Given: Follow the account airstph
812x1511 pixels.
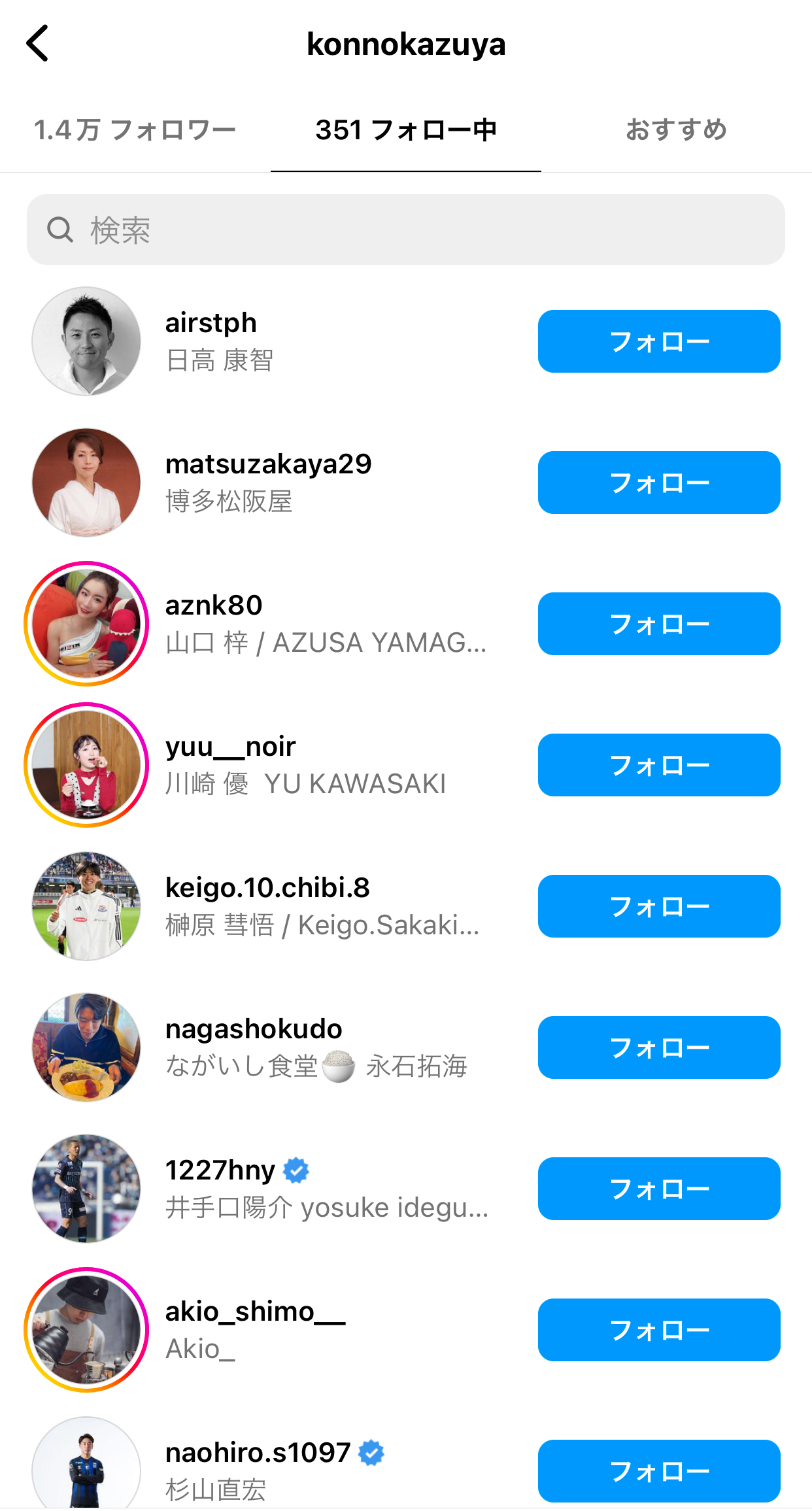Looking at the screenshot, I should click(x=658, y=341).
